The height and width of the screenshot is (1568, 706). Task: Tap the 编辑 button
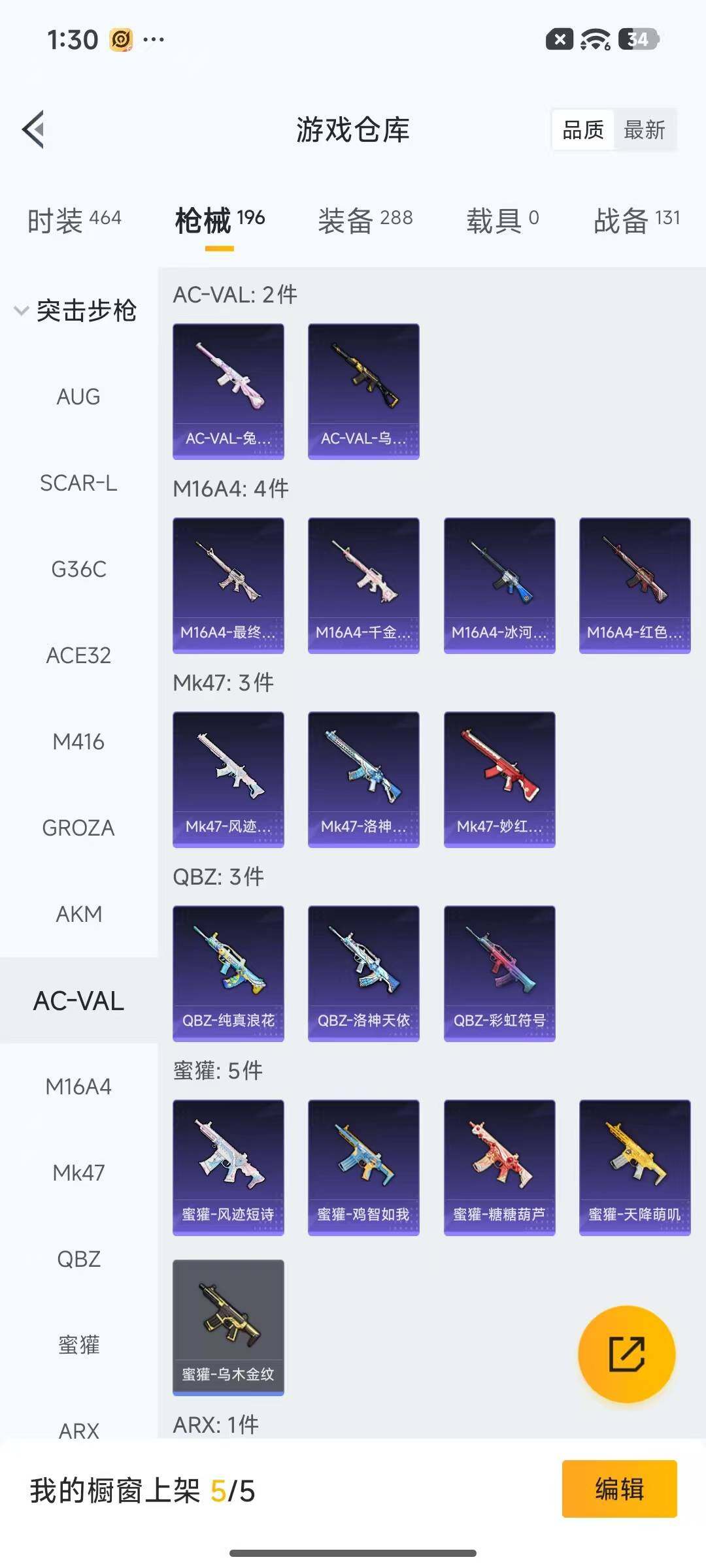click(619, 1489)
